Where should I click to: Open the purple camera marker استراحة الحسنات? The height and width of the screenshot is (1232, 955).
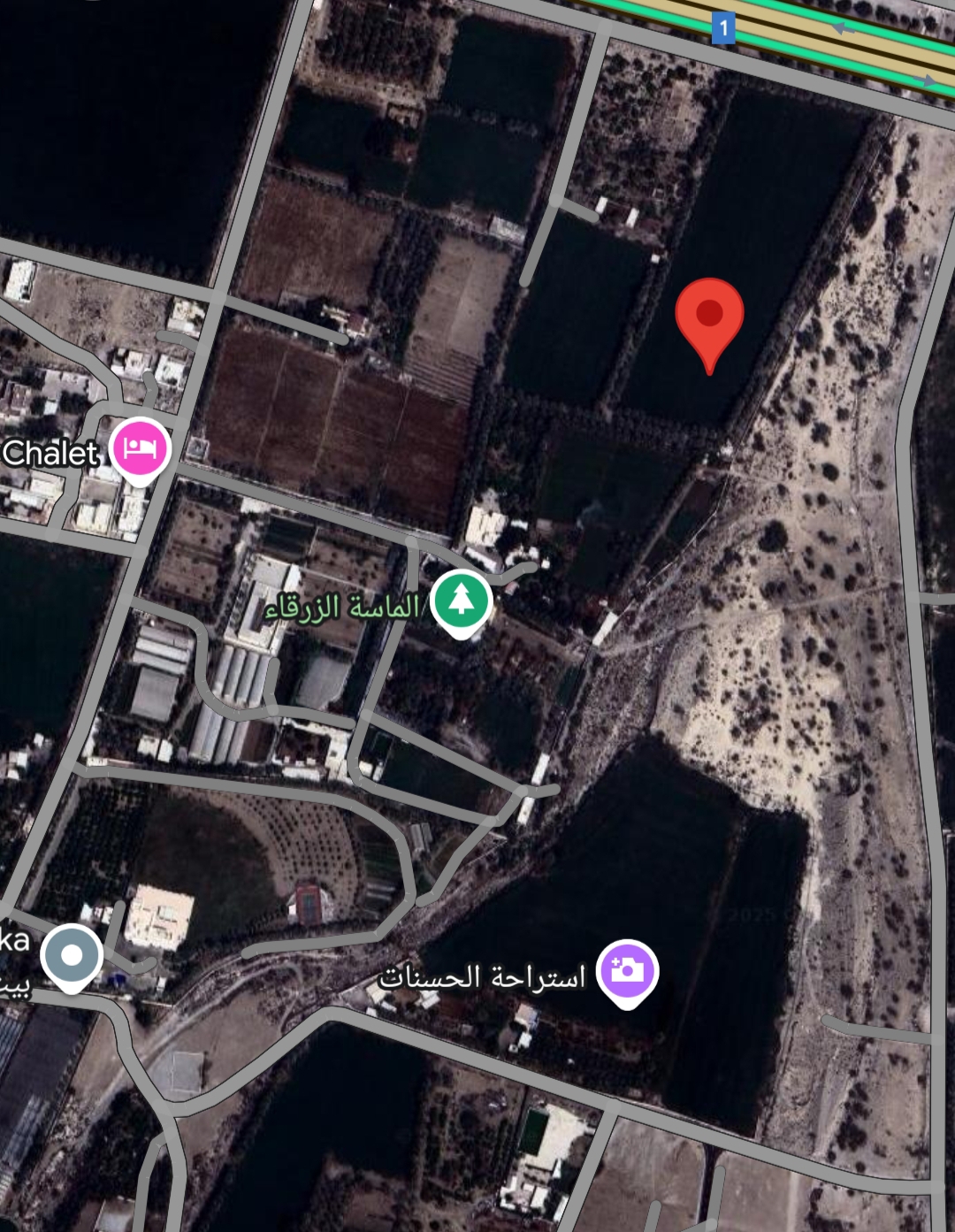[x=627, y=970]
